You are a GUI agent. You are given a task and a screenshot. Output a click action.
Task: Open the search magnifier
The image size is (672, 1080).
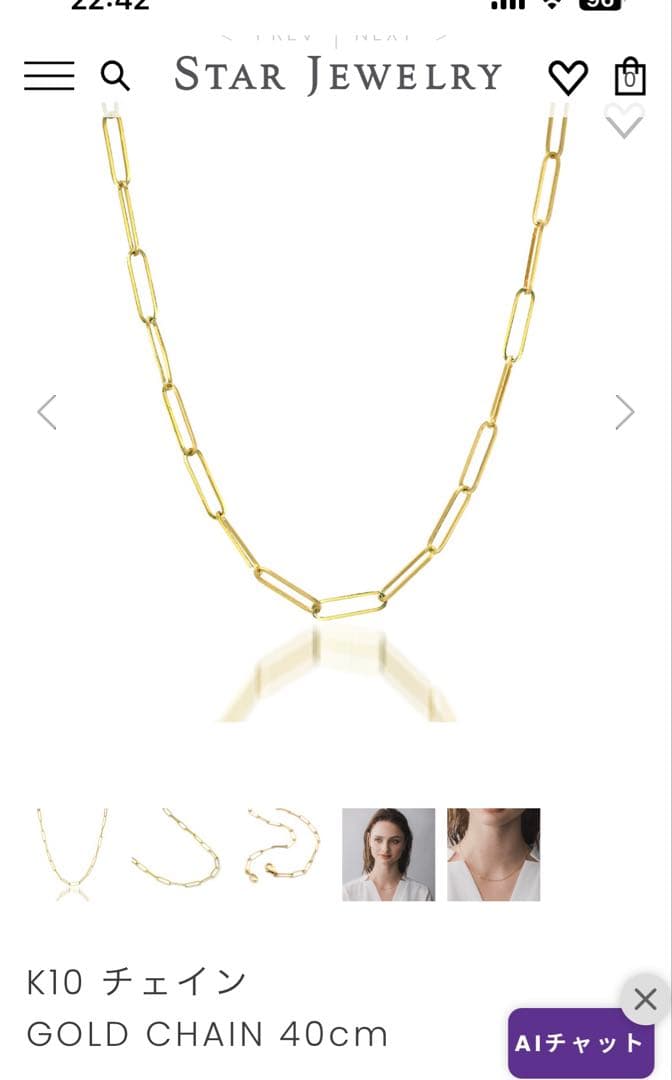(115, 76)
